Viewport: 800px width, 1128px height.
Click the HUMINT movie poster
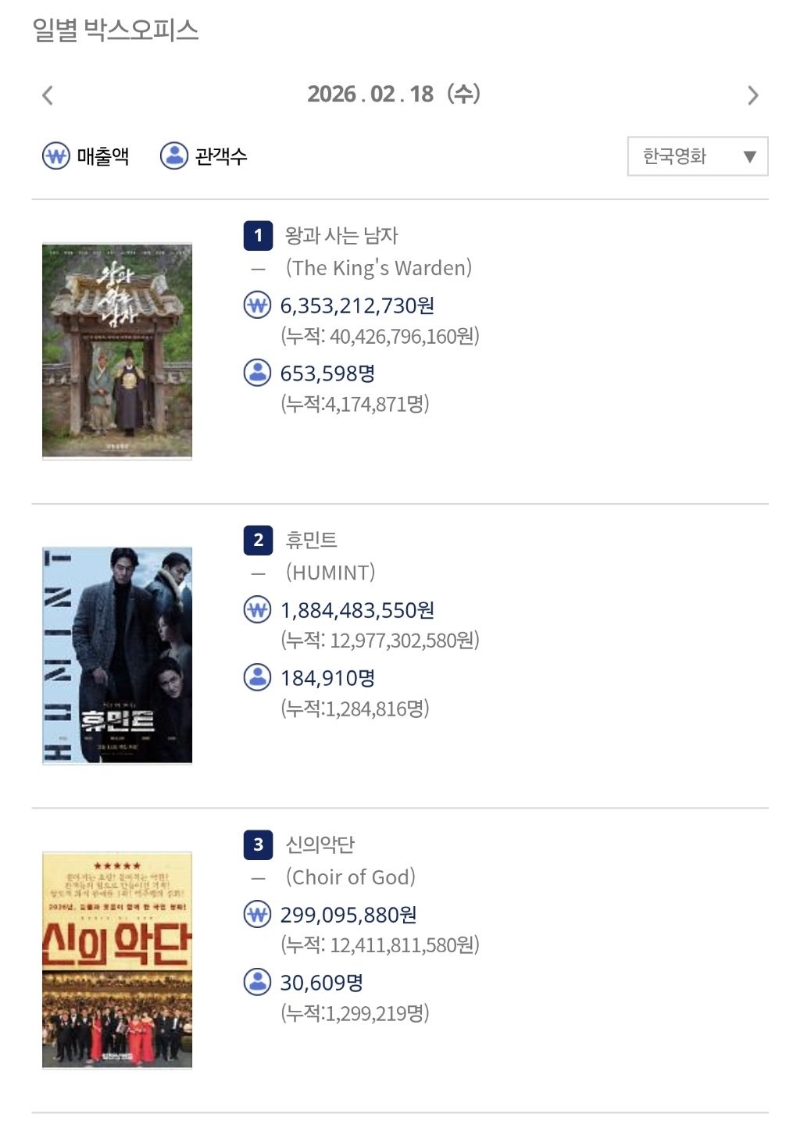[115, 653]
